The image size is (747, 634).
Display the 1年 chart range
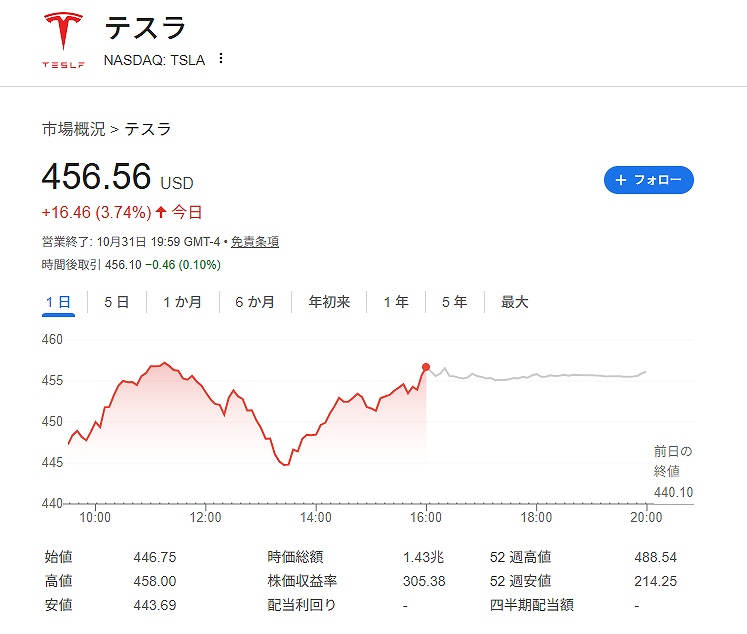396,302
